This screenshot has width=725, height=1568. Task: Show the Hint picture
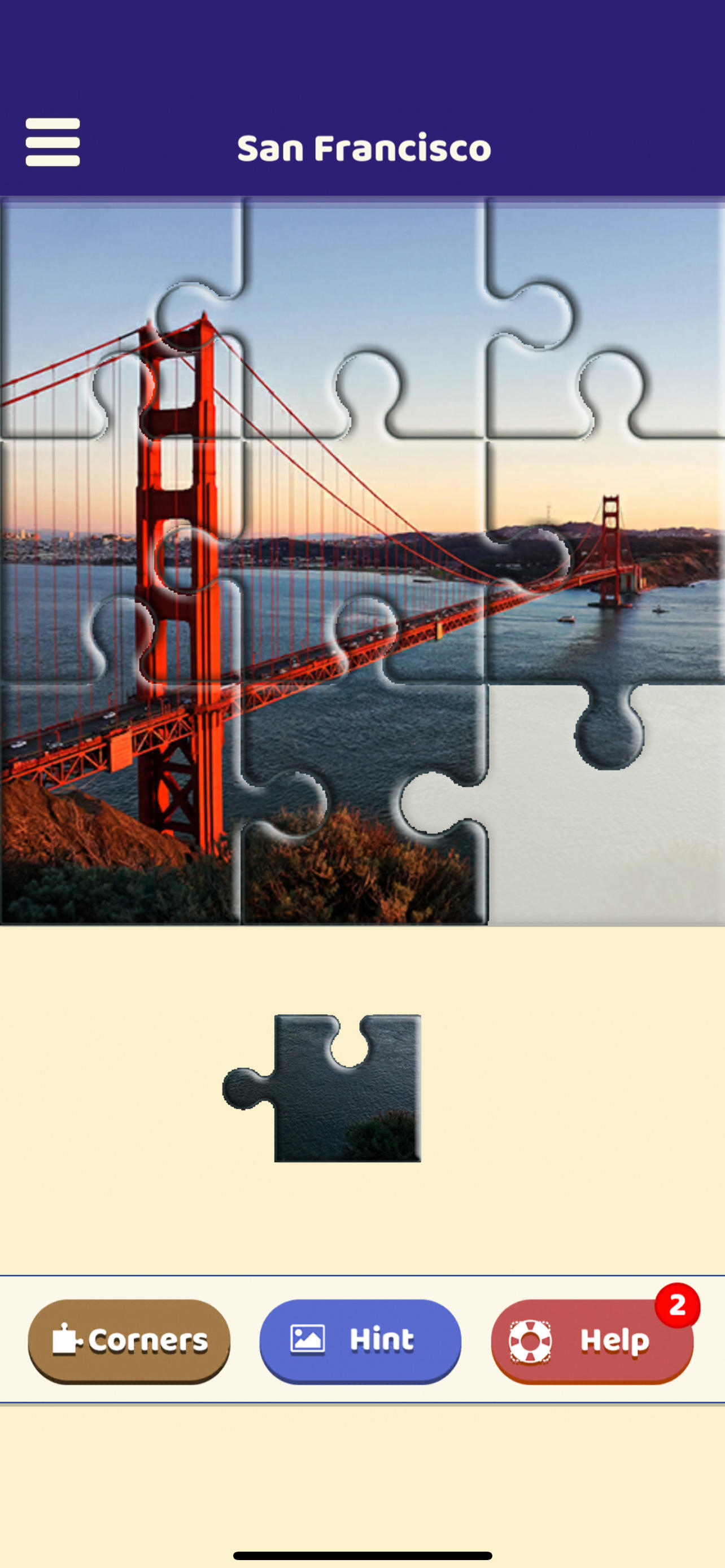pyautogui.click(x=360, y=1341)
